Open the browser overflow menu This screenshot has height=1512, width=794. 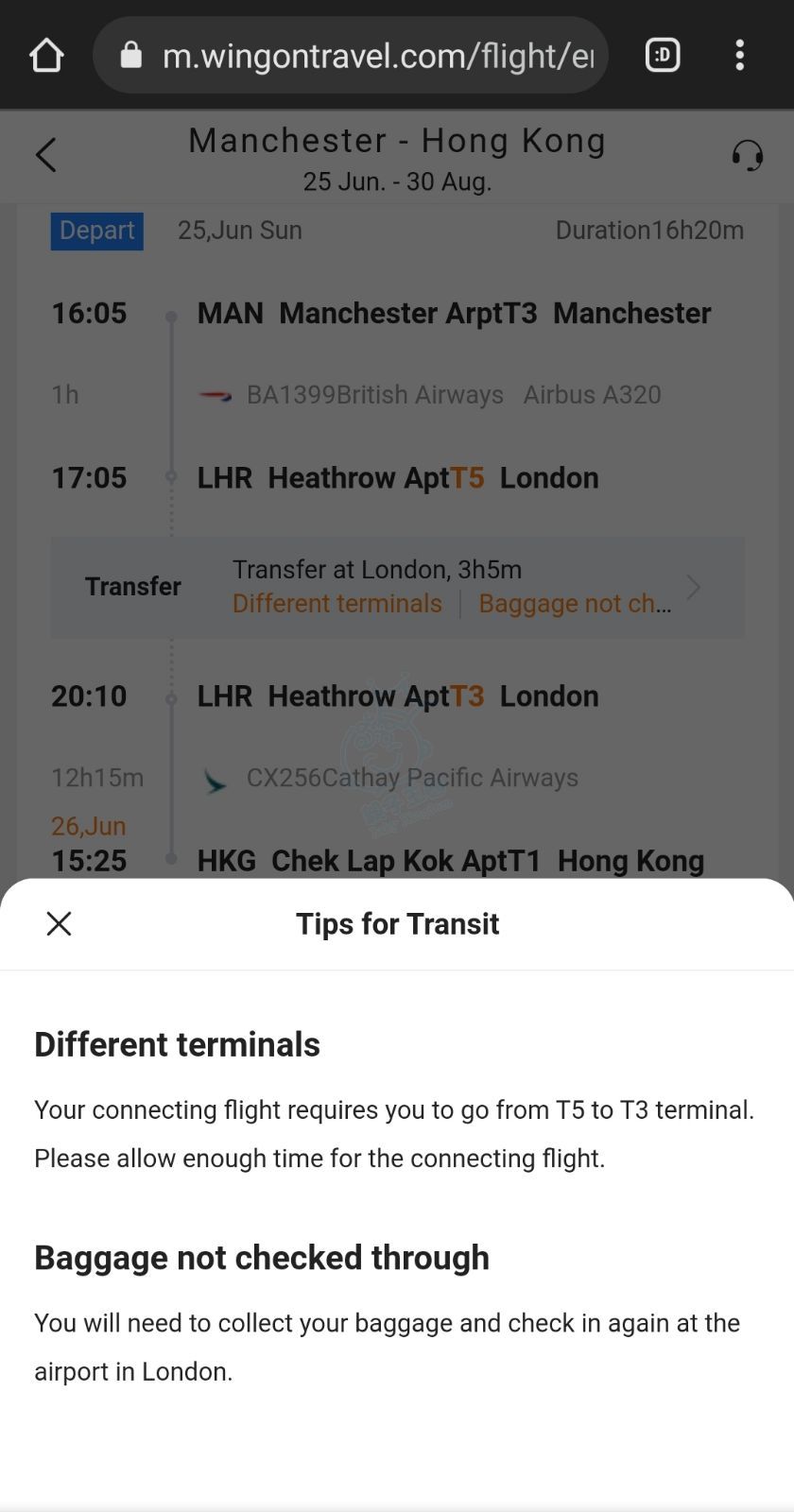(x=740, y=56)
